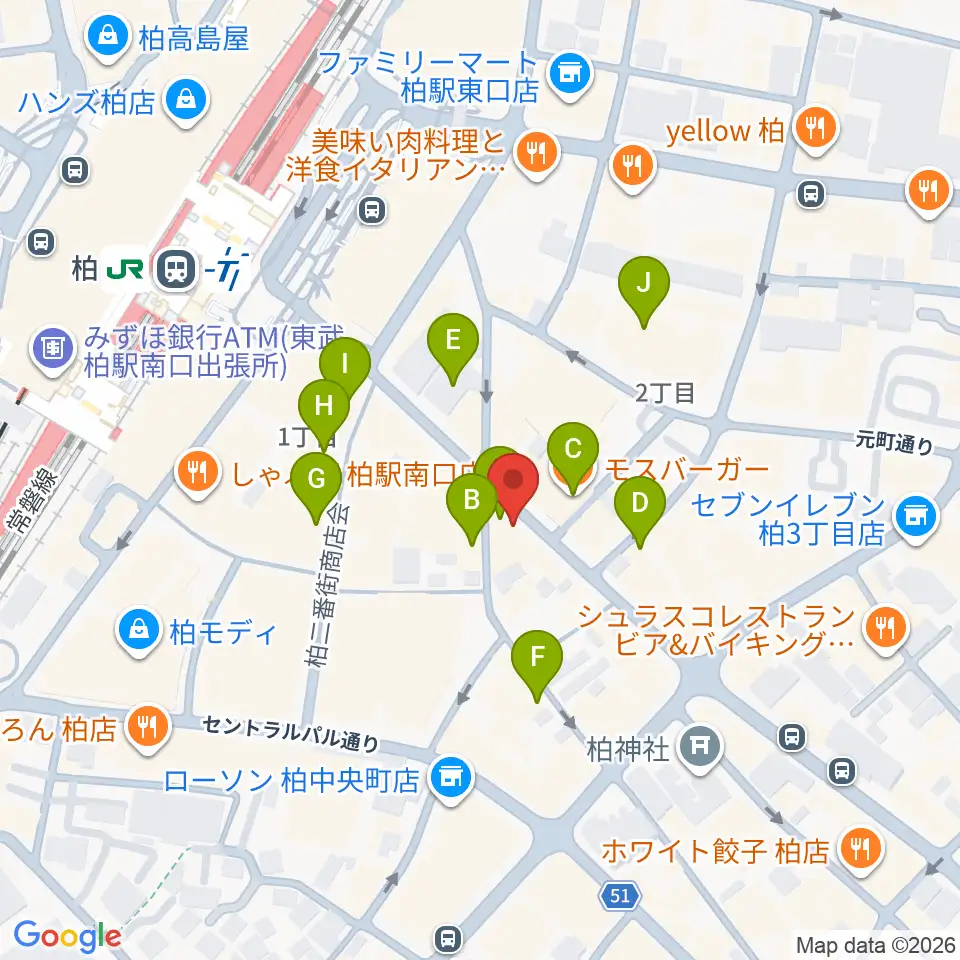Open ファミリーマート 柏駅東口店 store pin
Screen dimensions: 960x960
click(x=571, y=74)
